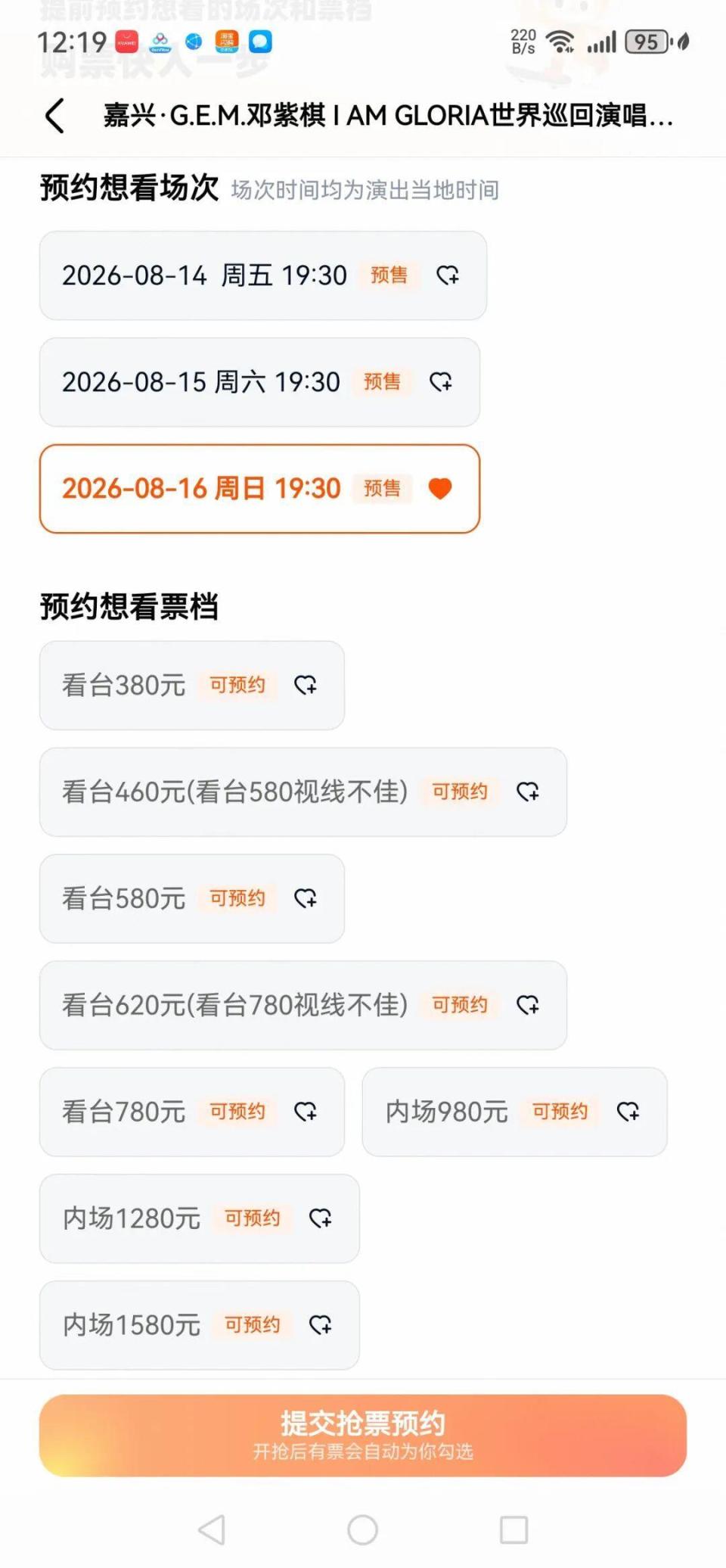The width and height of the screenshot is (726, 1568).
Task: Select the 2026-08-15 周六 19:30 session
Action: pyautogui.click(x=259, y=382)
